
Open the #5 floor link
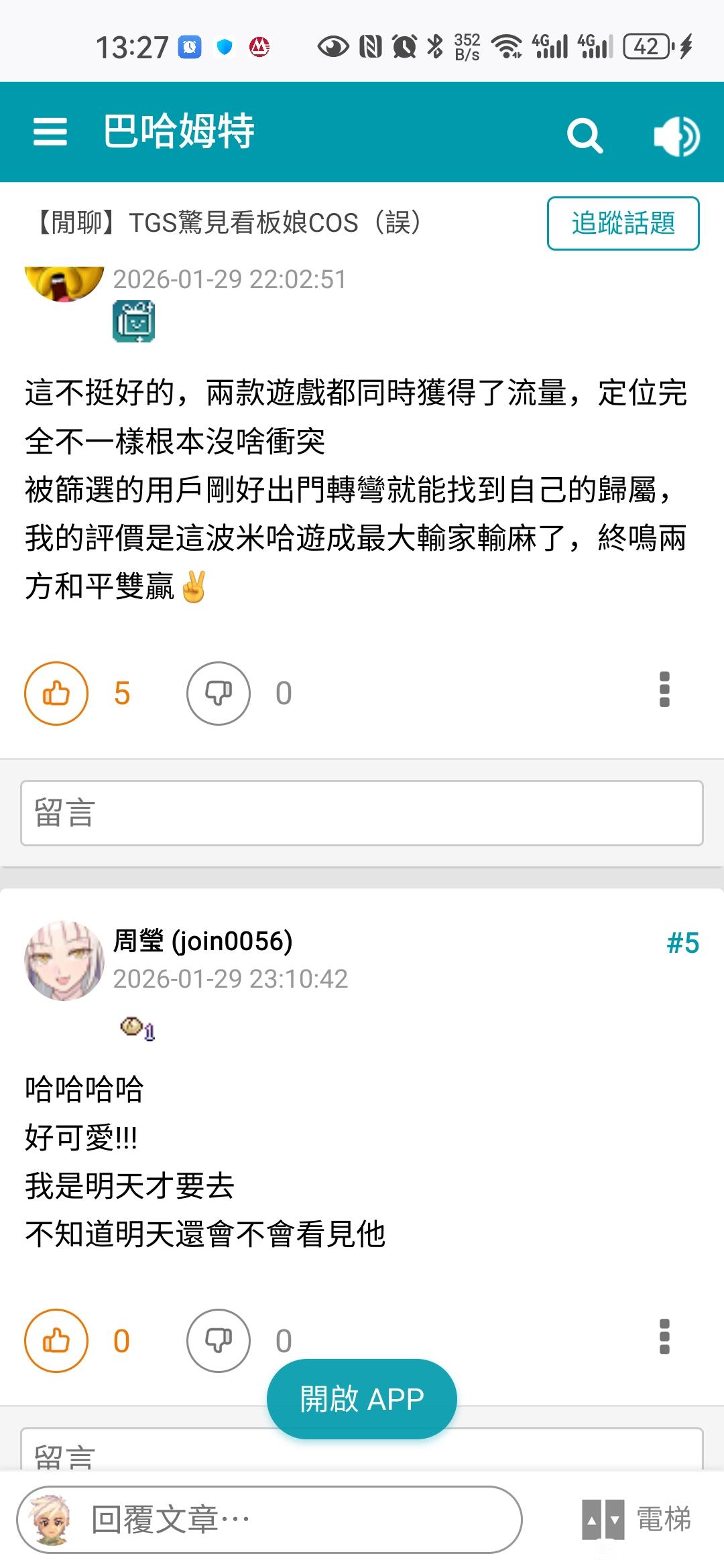tap(682, 943)
